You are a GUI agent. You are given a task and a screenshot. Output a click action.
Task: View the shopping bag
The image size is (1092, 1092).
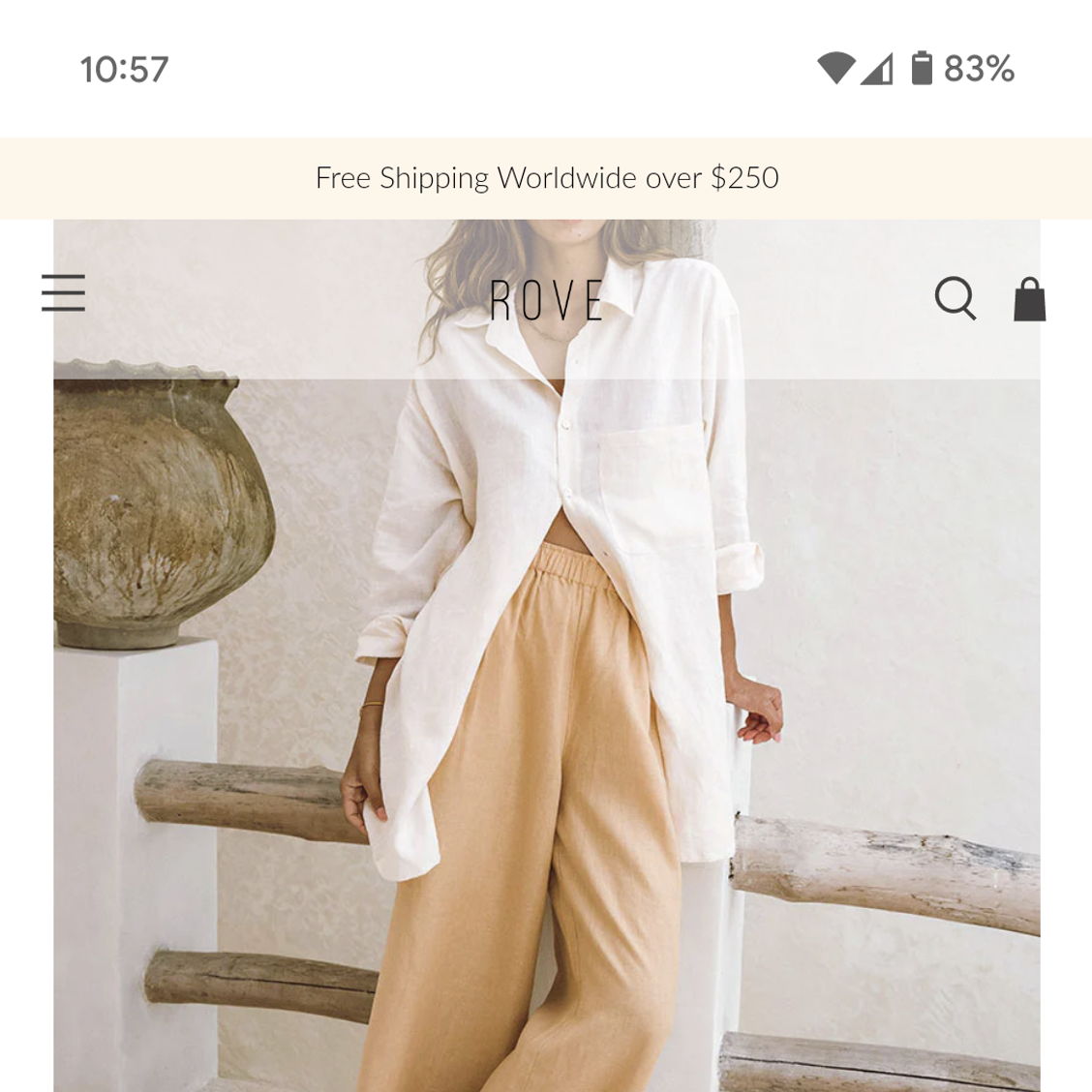(x=1029, y=299)
